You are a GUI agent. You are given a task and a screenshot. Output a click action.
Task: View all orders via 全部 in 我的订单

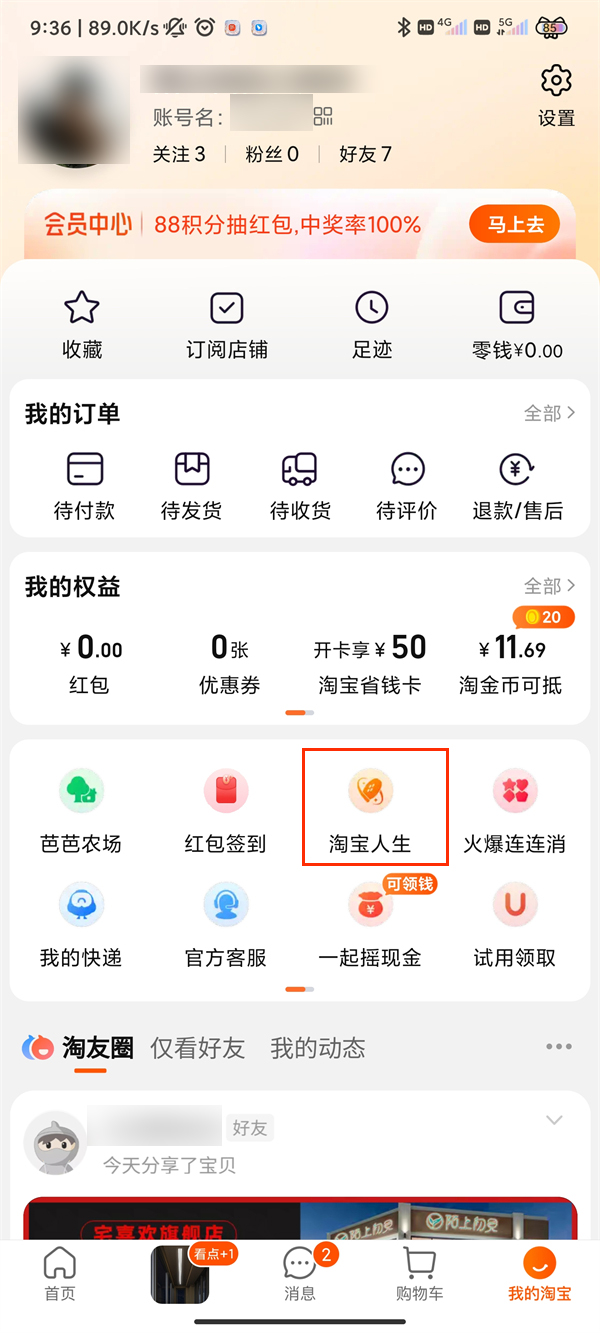[x=550, y=413]
